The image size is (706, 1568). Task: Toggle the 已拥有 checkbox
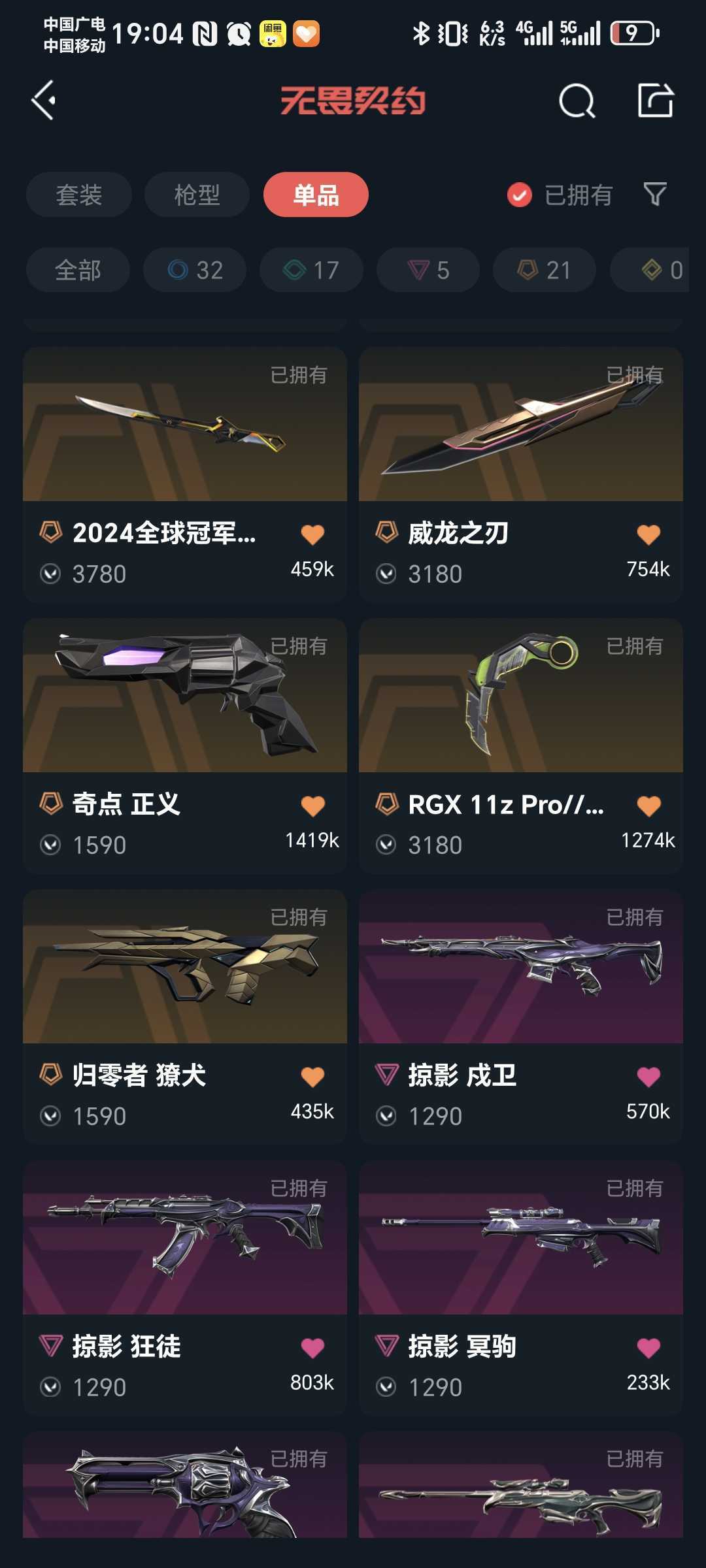click(x=520, y=195)
